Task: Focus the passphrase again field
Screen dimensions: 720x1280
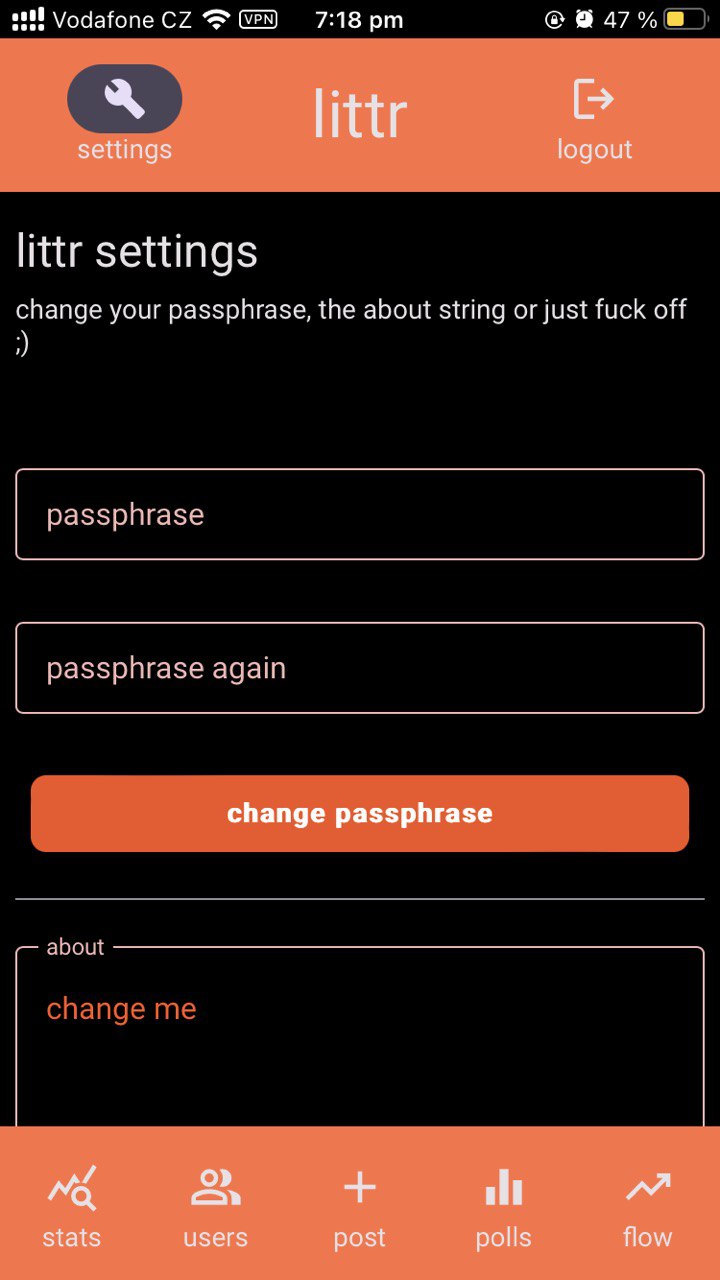Action: point(360,668)
